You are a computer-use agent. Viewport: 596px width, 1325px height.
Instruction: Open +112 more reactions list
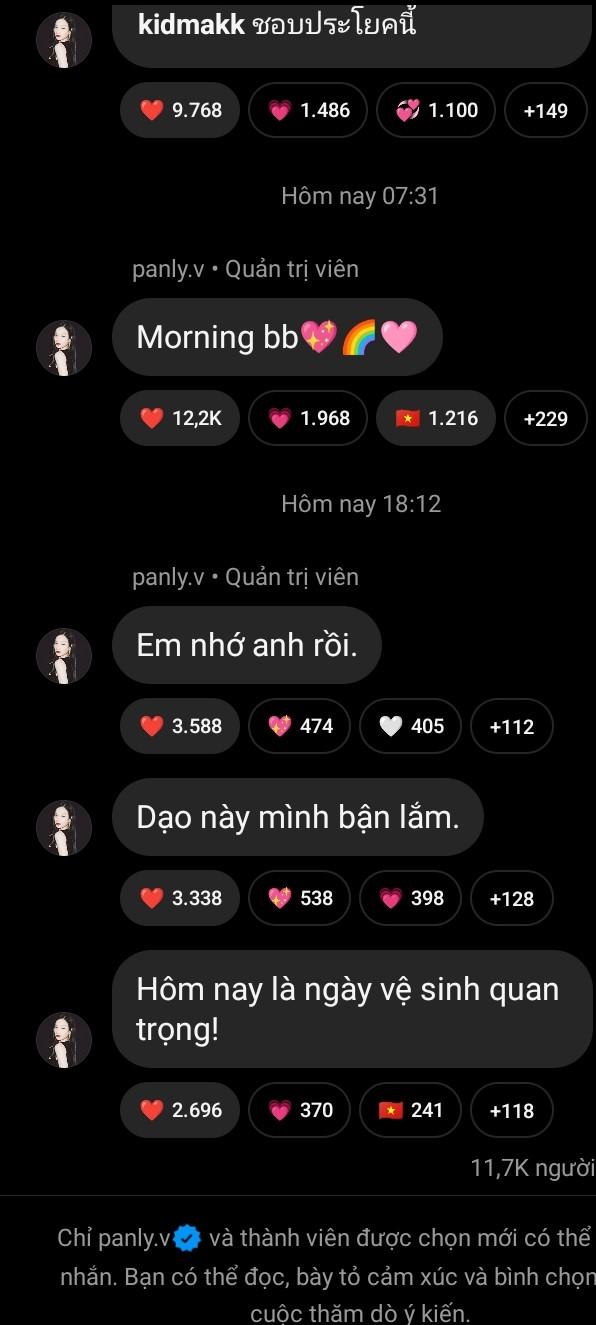pyautogui.click(x=511, y=726)
